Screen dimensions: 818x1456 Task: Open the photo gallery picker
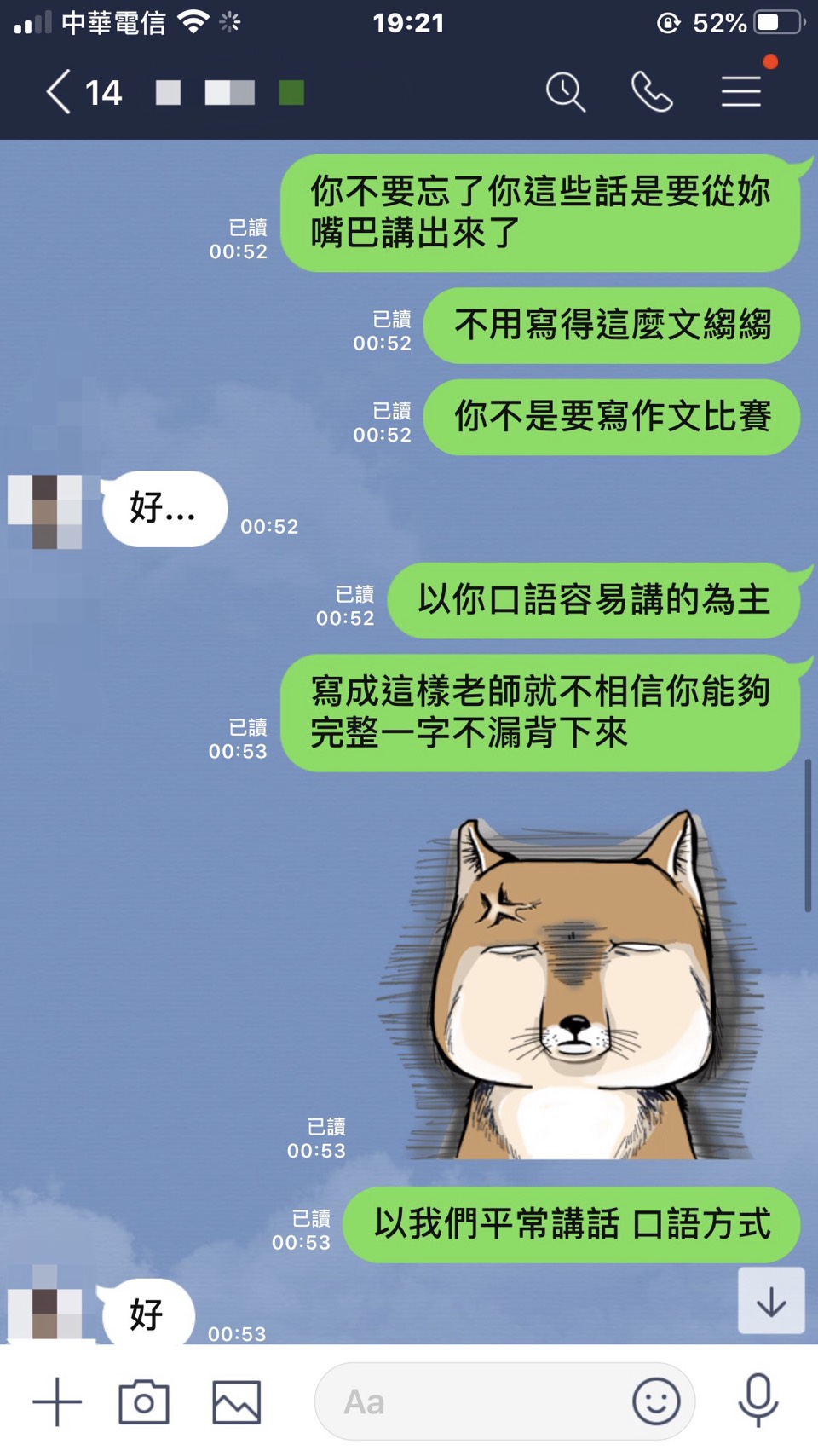(x=236, y=1401)
